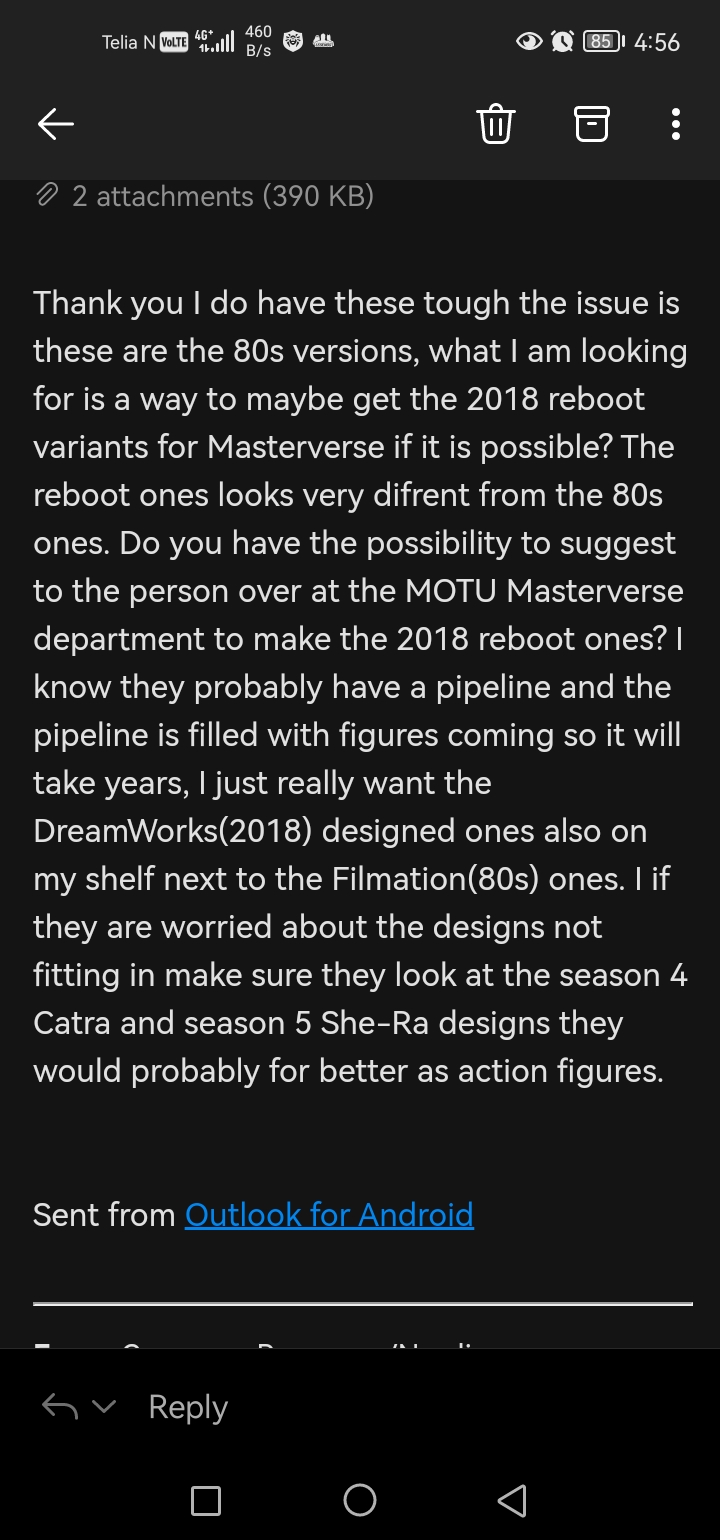The height and width of the screenshot is (1540, 720).
Task: Go back using the arrow icon
Action: (56, 124)
